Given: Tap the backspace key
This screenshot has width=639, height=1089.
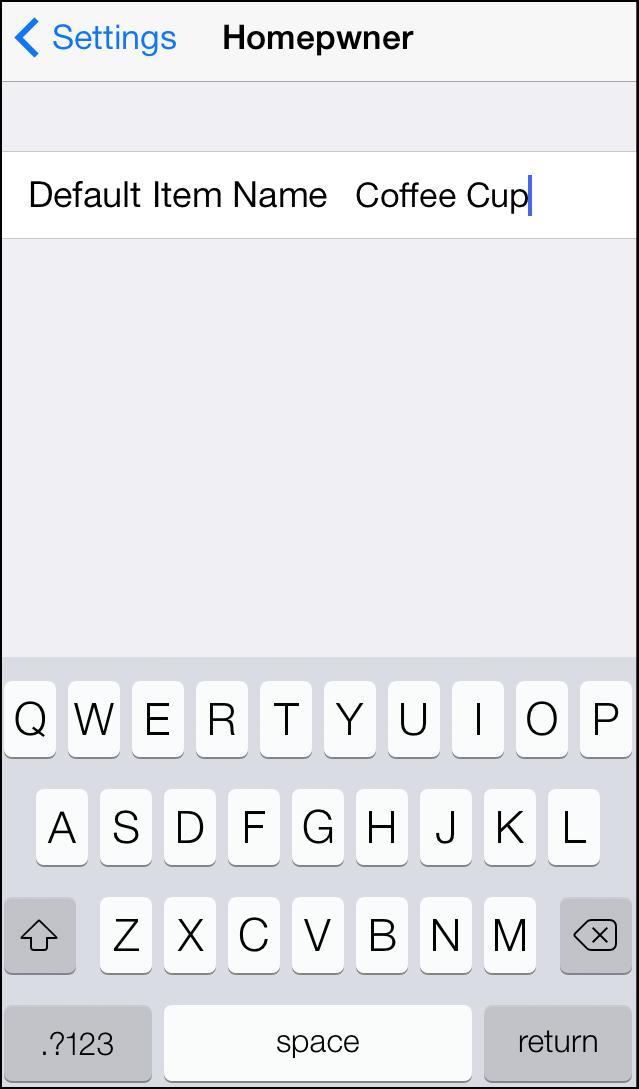Looking at the screenshot, I should point(595,936).
